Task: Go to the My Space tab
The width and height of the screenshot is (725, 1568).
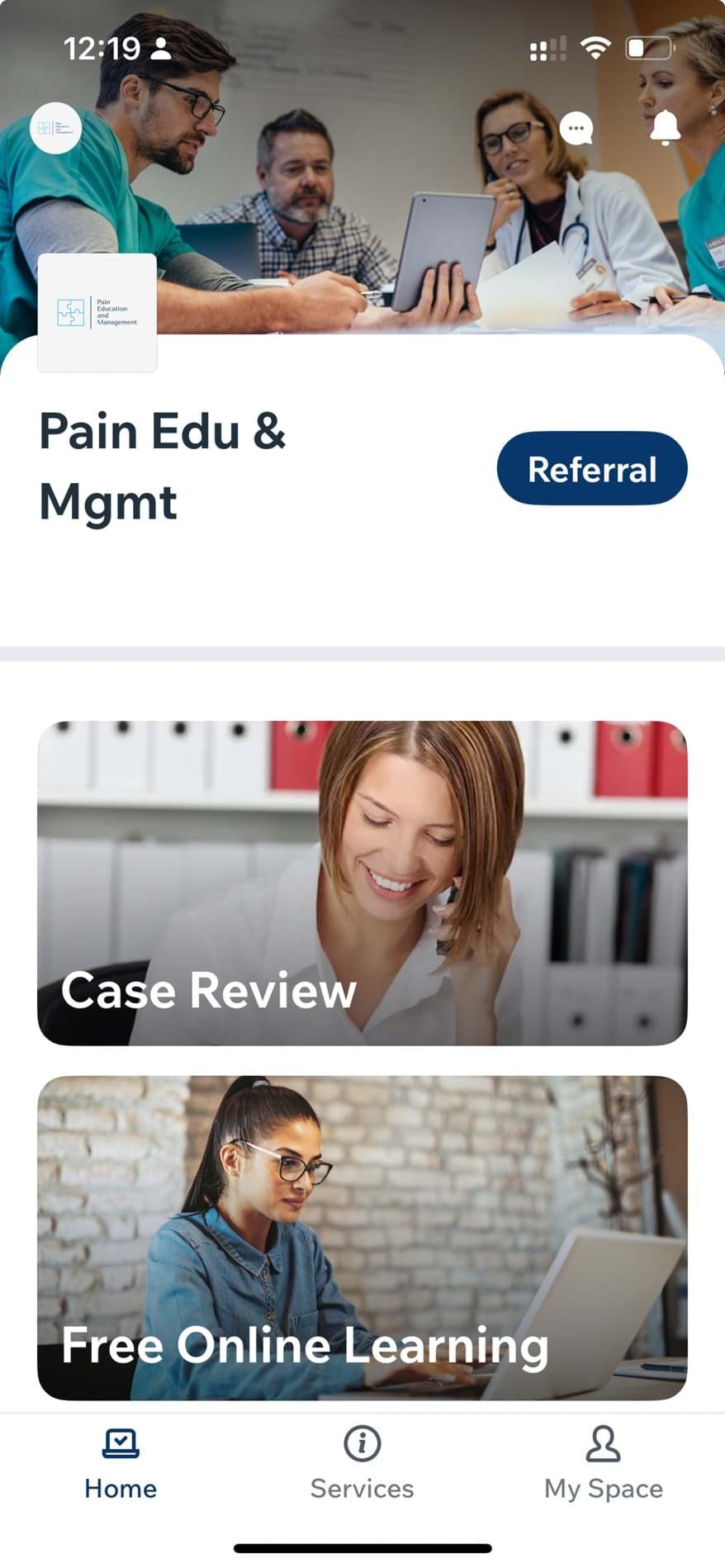Action: point(603,1464)
